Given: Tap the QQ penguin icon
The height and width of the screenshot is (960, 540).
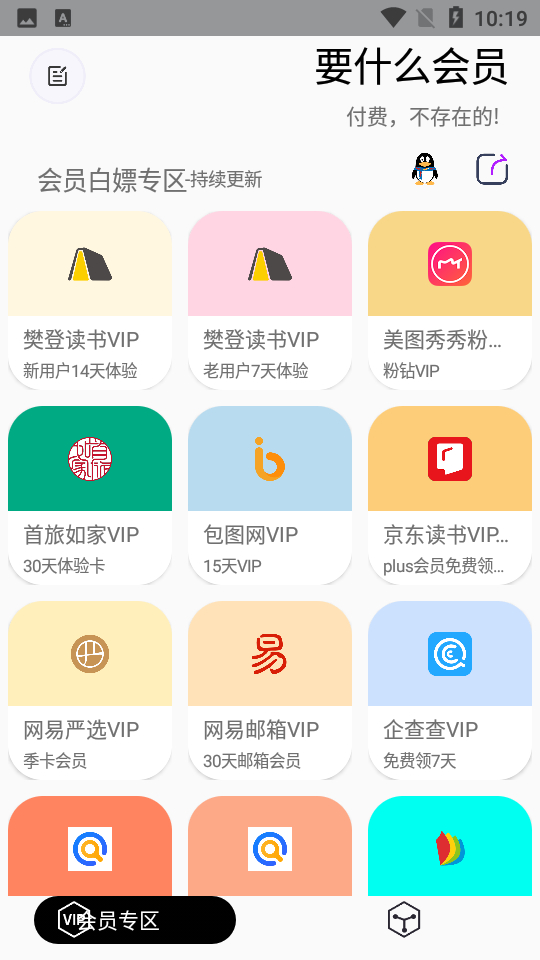Looking at the screenshot, I should 424,169.
